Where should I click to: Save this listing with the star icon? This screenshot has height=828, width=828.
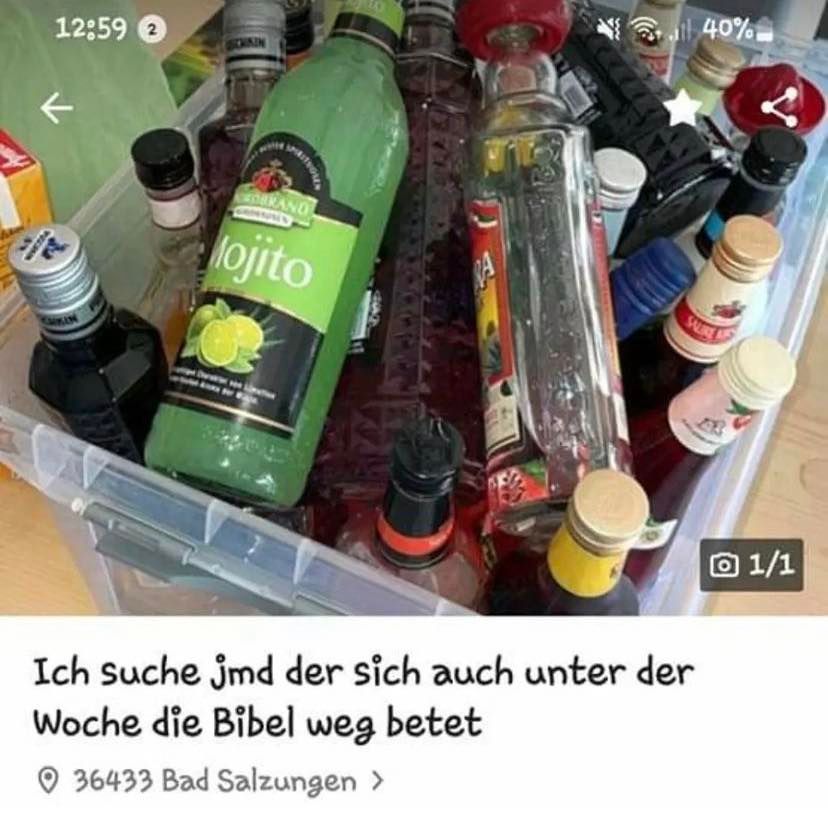[x=683, y=108]
